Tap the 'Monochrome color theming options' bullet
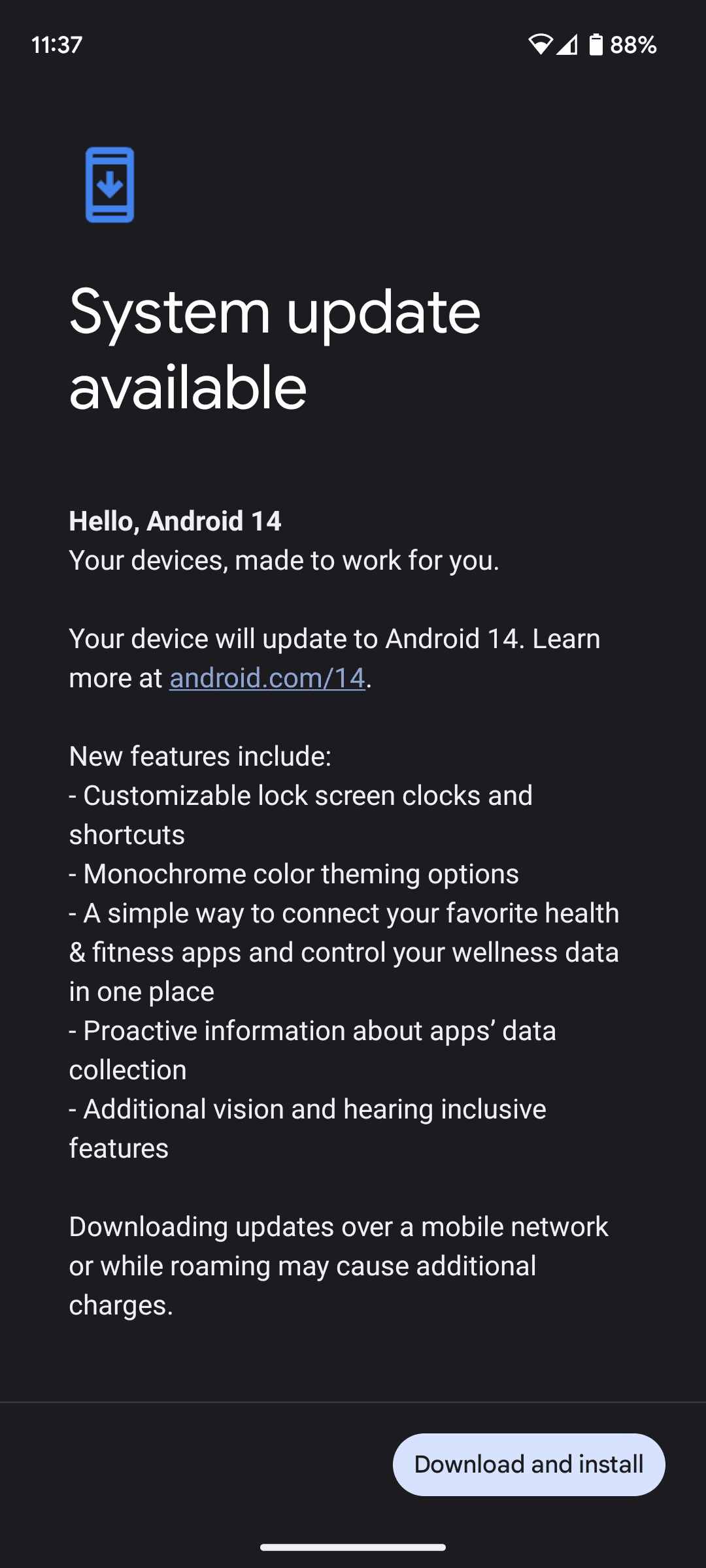The height and width of the screenshot is (1568, 706). [x=294, y=874]
